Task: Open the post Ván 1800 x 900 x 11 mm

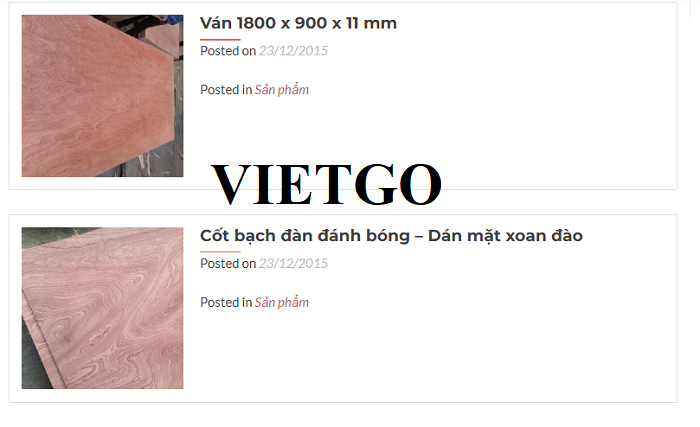Action: (x=298, y=23)
